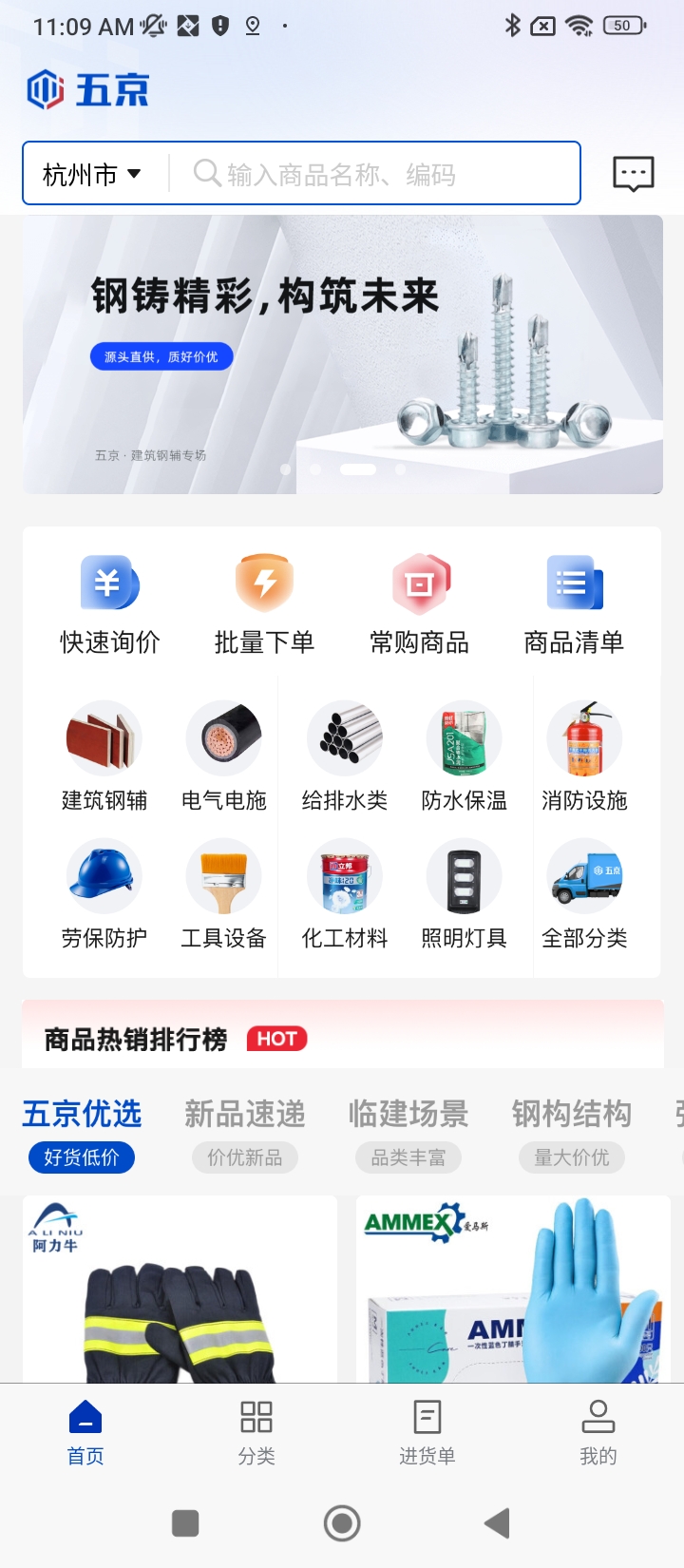This screenshot has width=684, height=1568.
Task: Open the 杭州市 city dropdown
Action: click(92, 174)
